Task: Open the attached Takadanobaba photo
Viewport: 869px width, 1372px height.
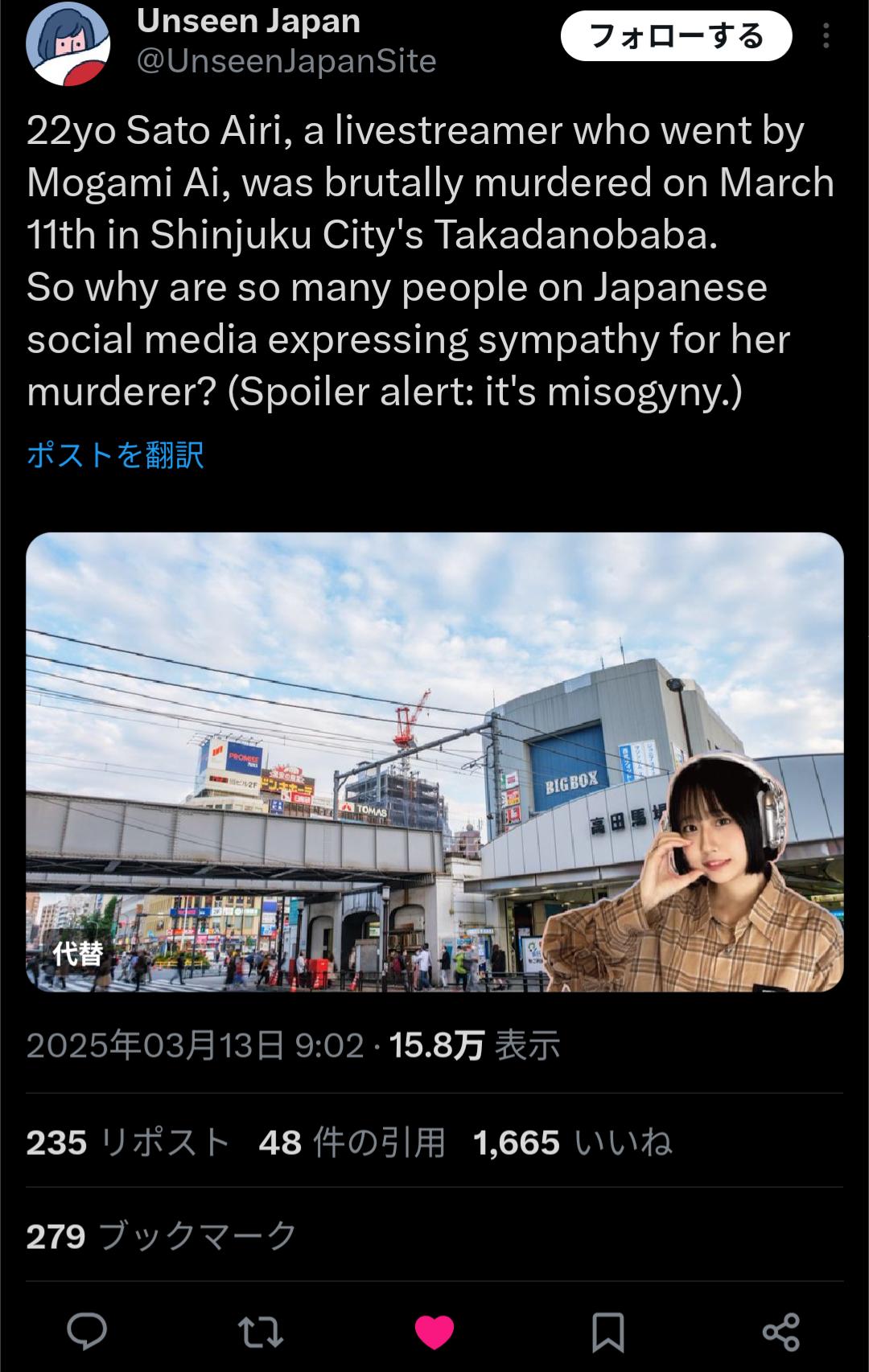Action: coord(434,724)
